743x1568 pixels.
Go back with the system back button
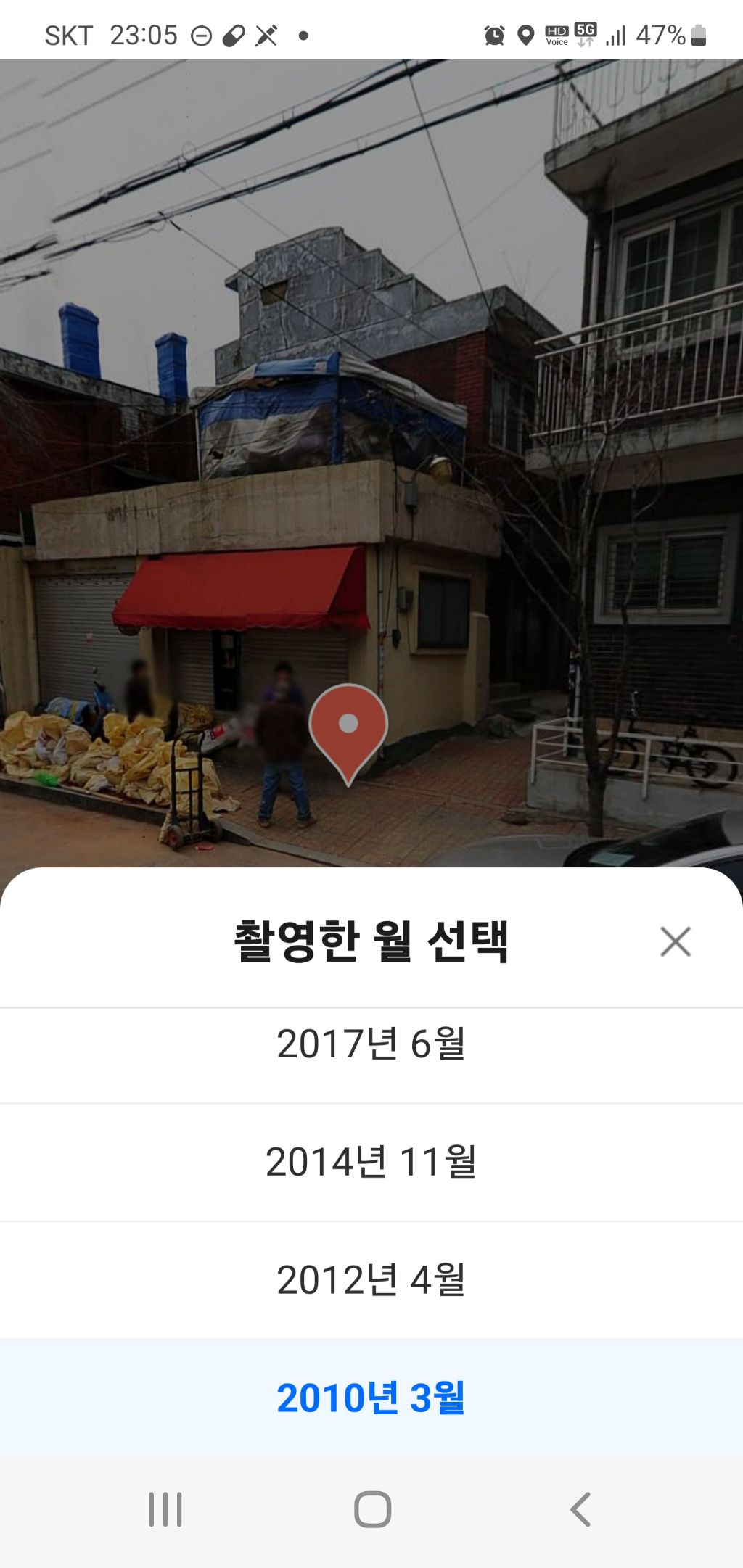coord(580,1510)
